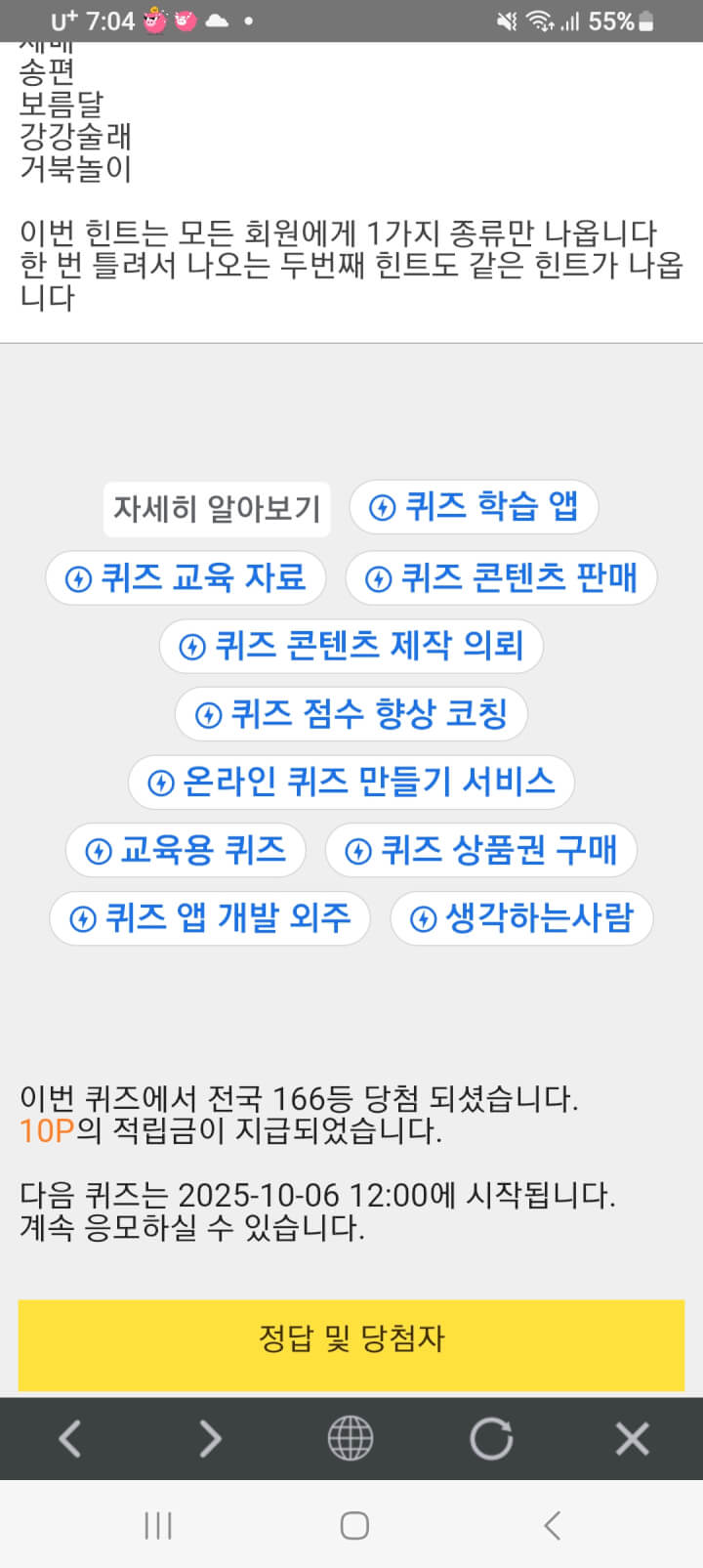Reload the current page
This screenshot has height=1568, width=703.
[x=491, y=1439]
